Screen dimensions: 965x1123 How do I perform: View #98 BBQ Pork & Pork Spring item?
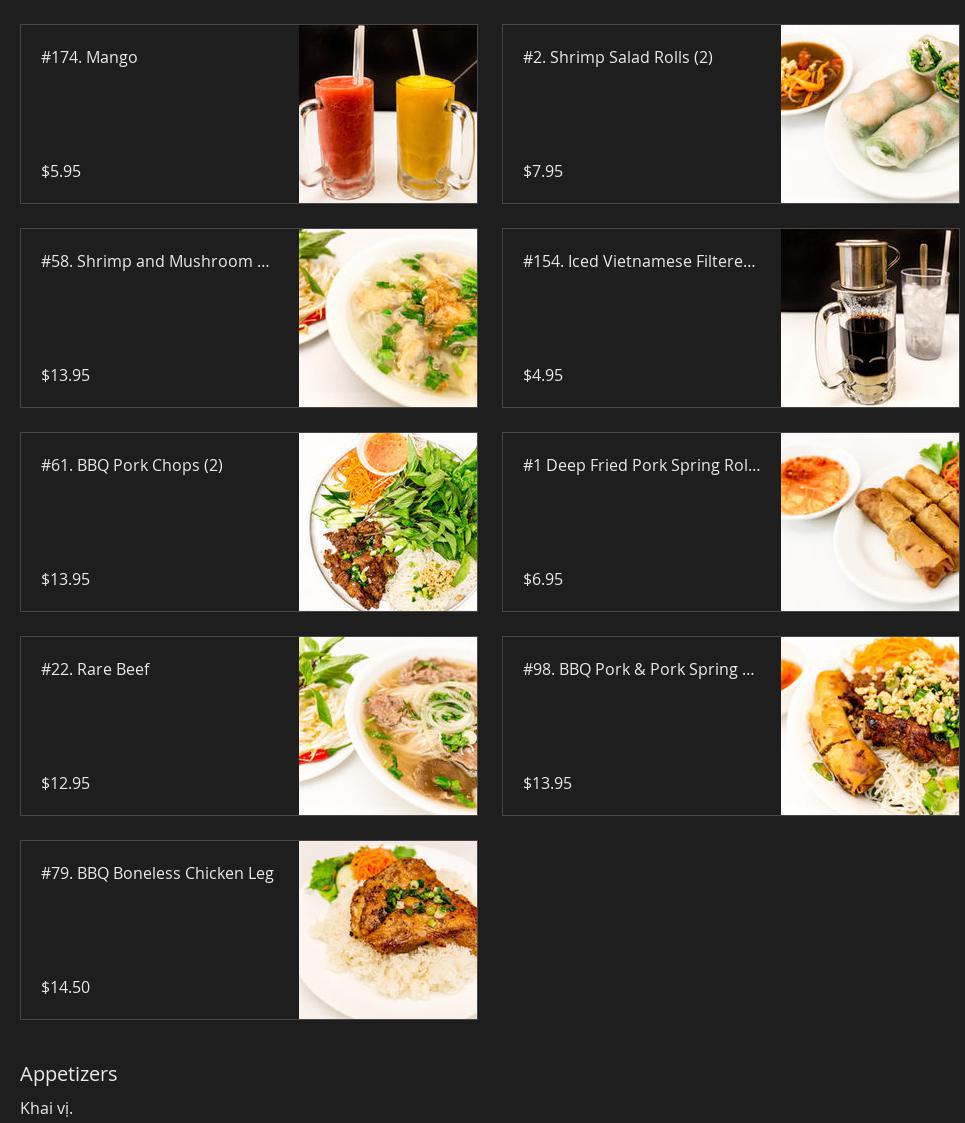point(730,726)
